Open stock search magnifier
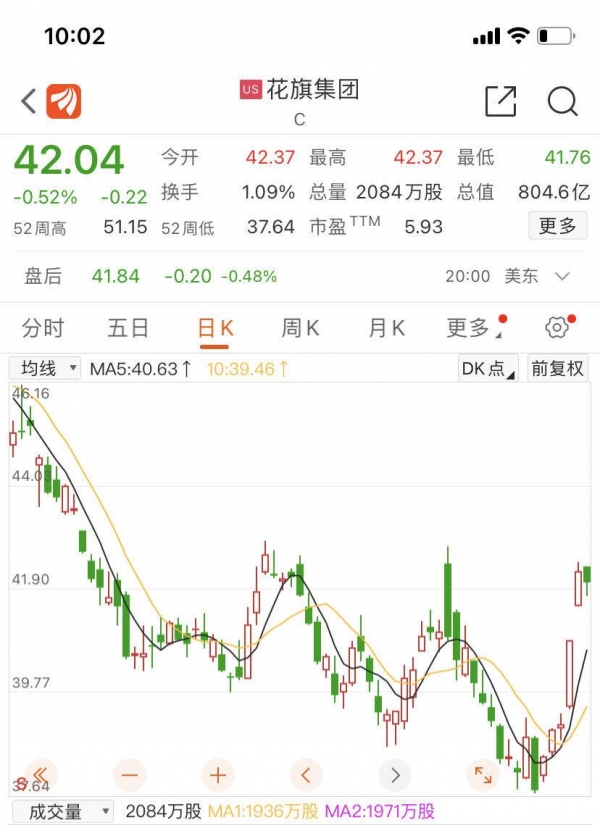 point(563,100)
